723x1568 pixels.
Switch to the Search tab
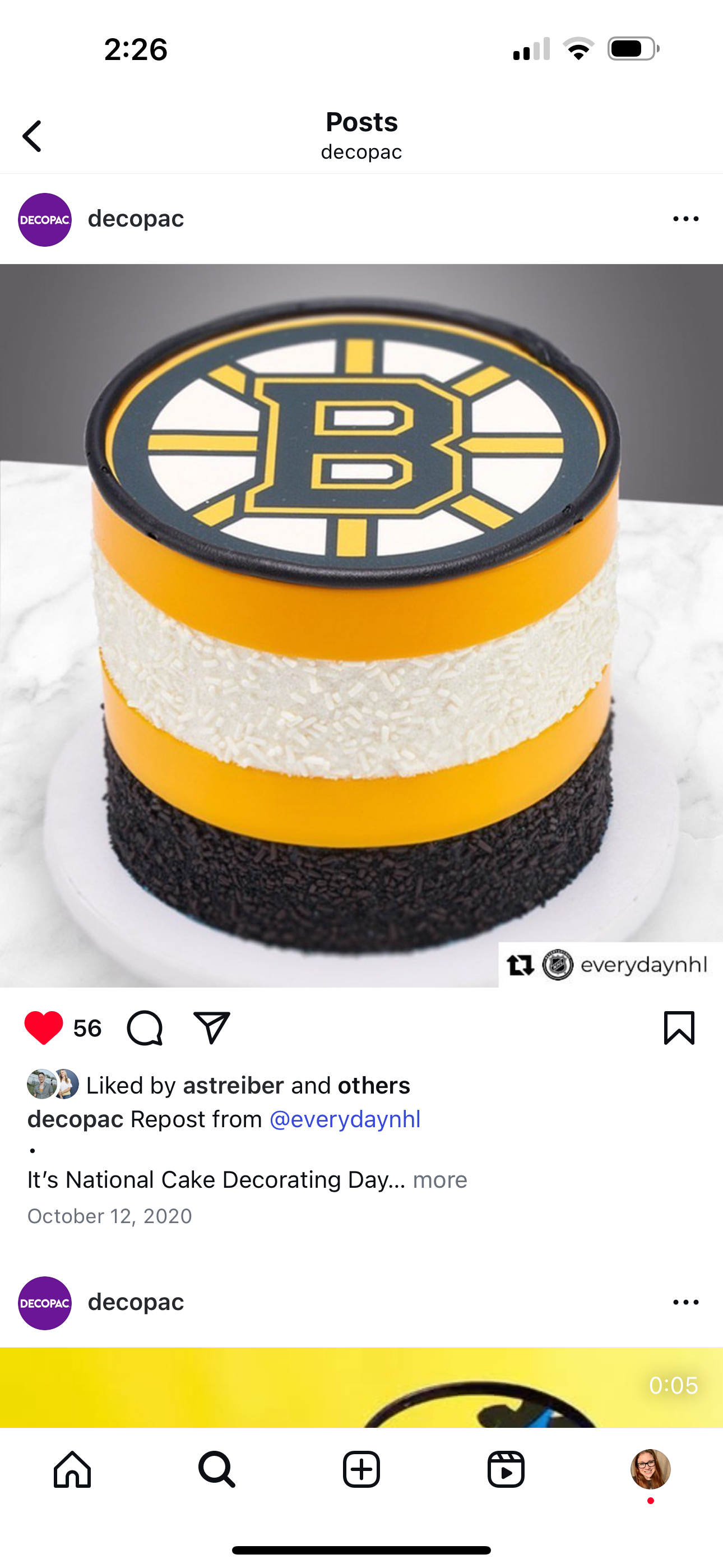click(217, 1469)
